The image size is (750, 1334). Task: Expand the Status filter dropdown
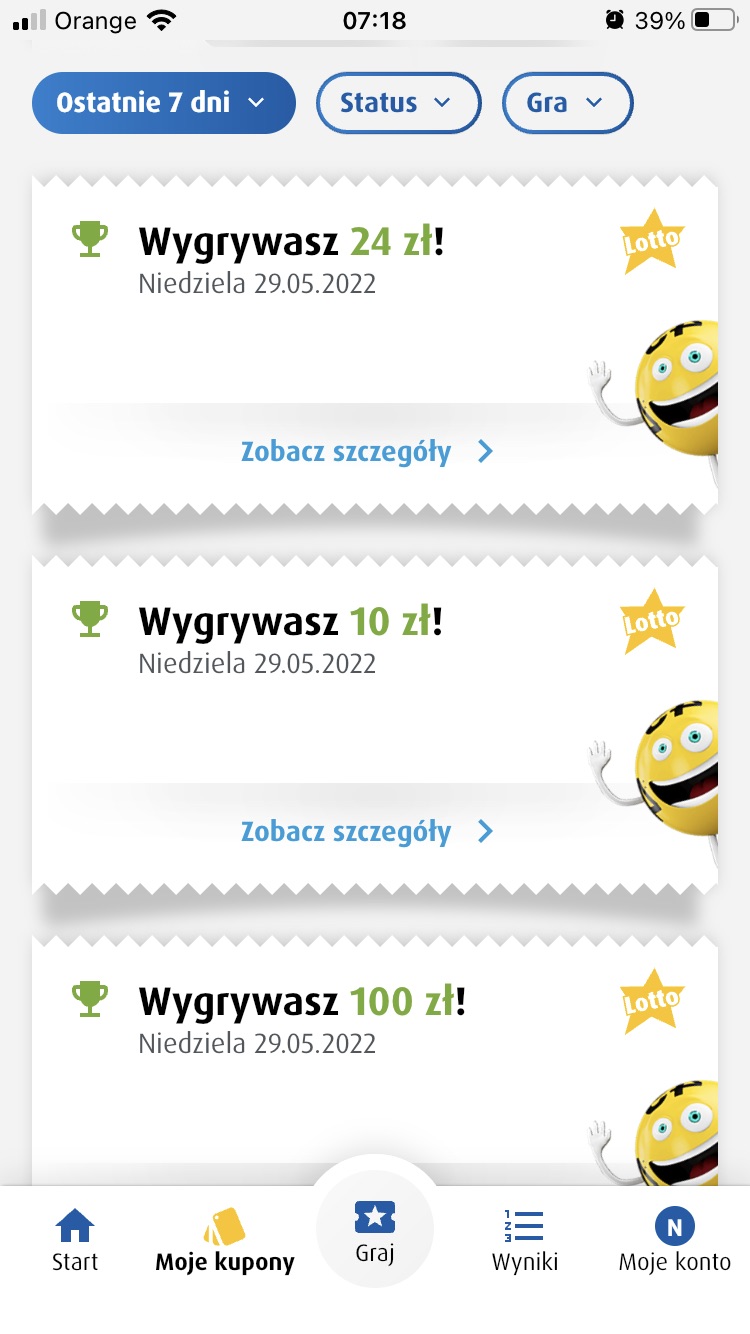[398, 103]
